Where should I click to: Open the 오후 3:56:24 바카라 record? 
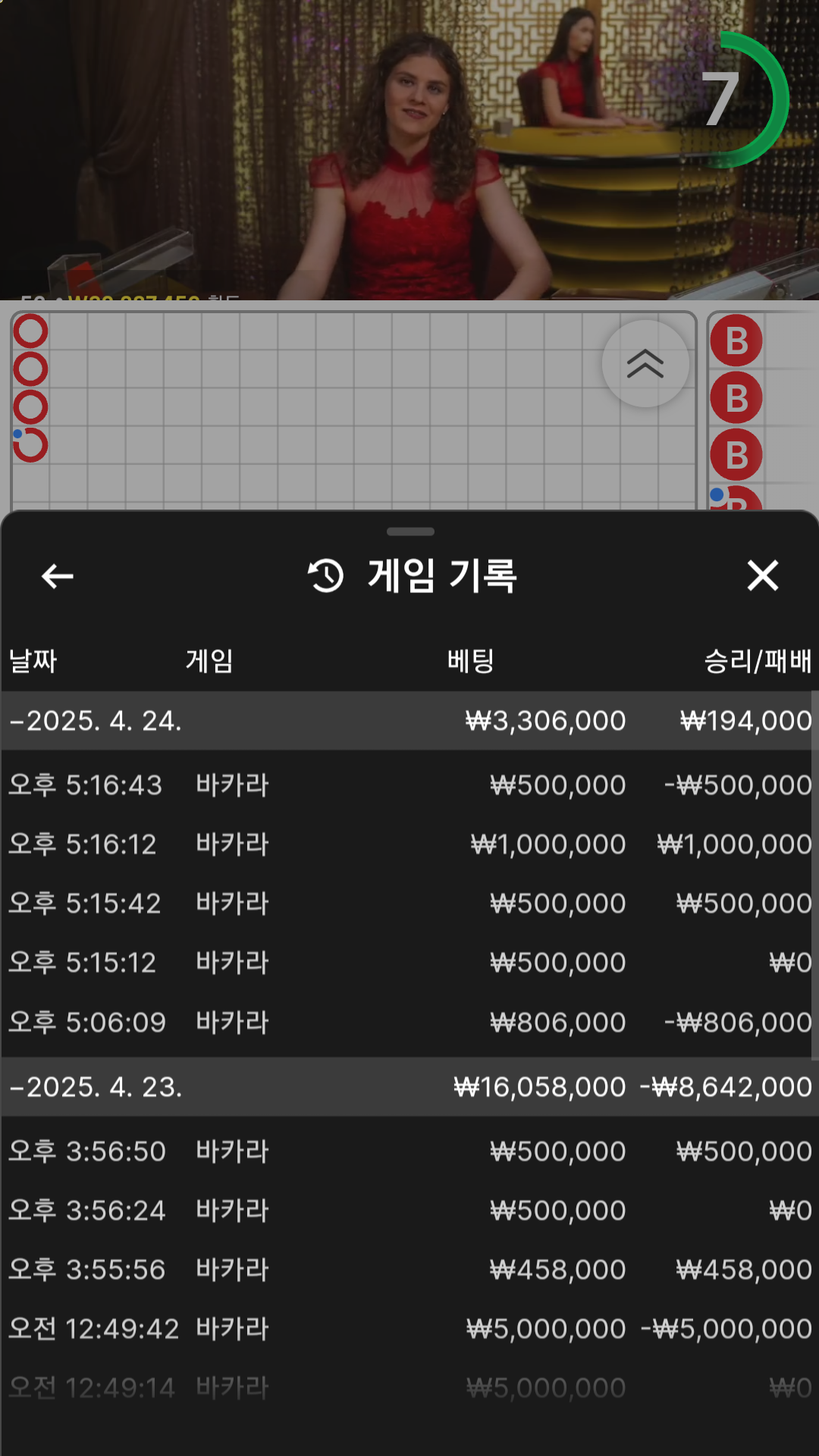[409, 1210]
